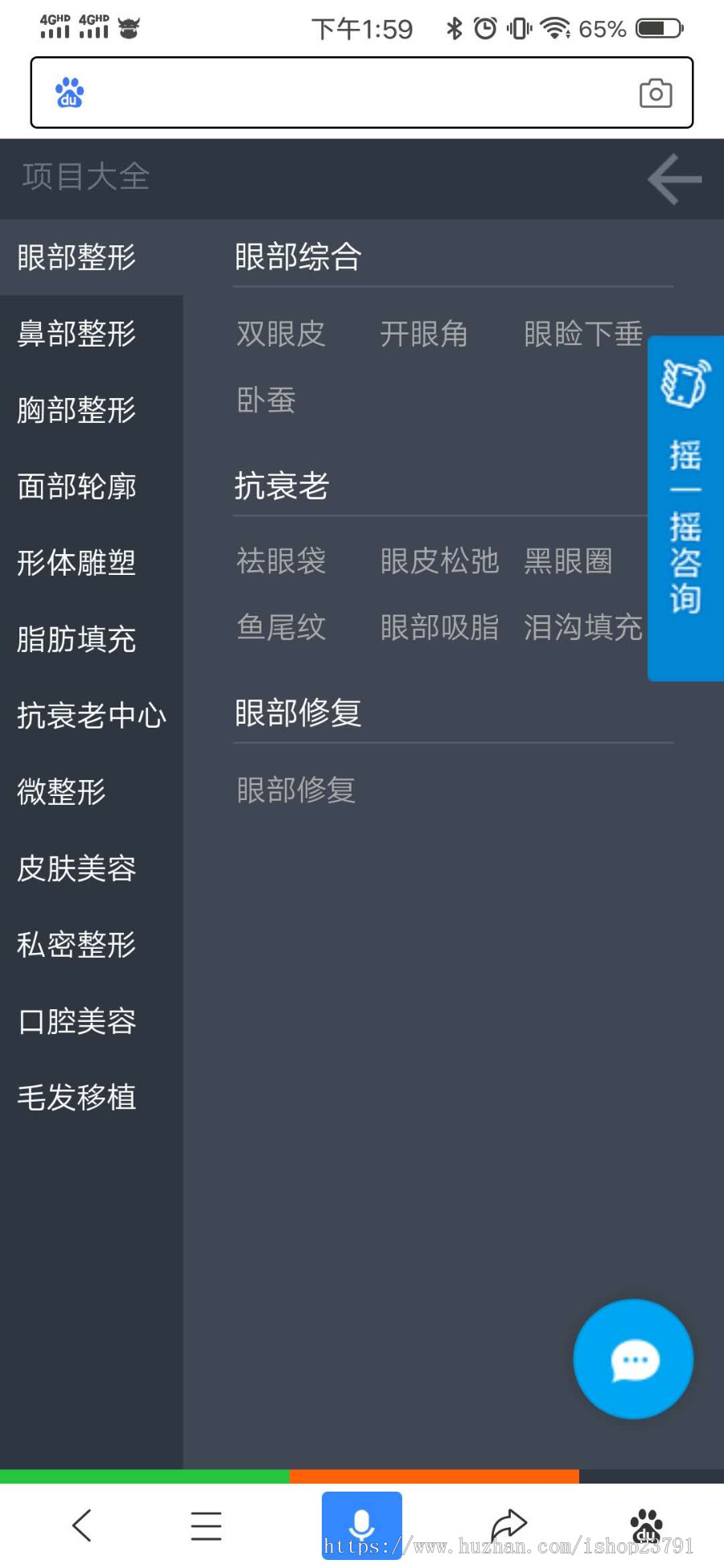The image size is (724, 1568).
Task: Tap the browser microphone voice button
Action: (x=362, y=1525)
